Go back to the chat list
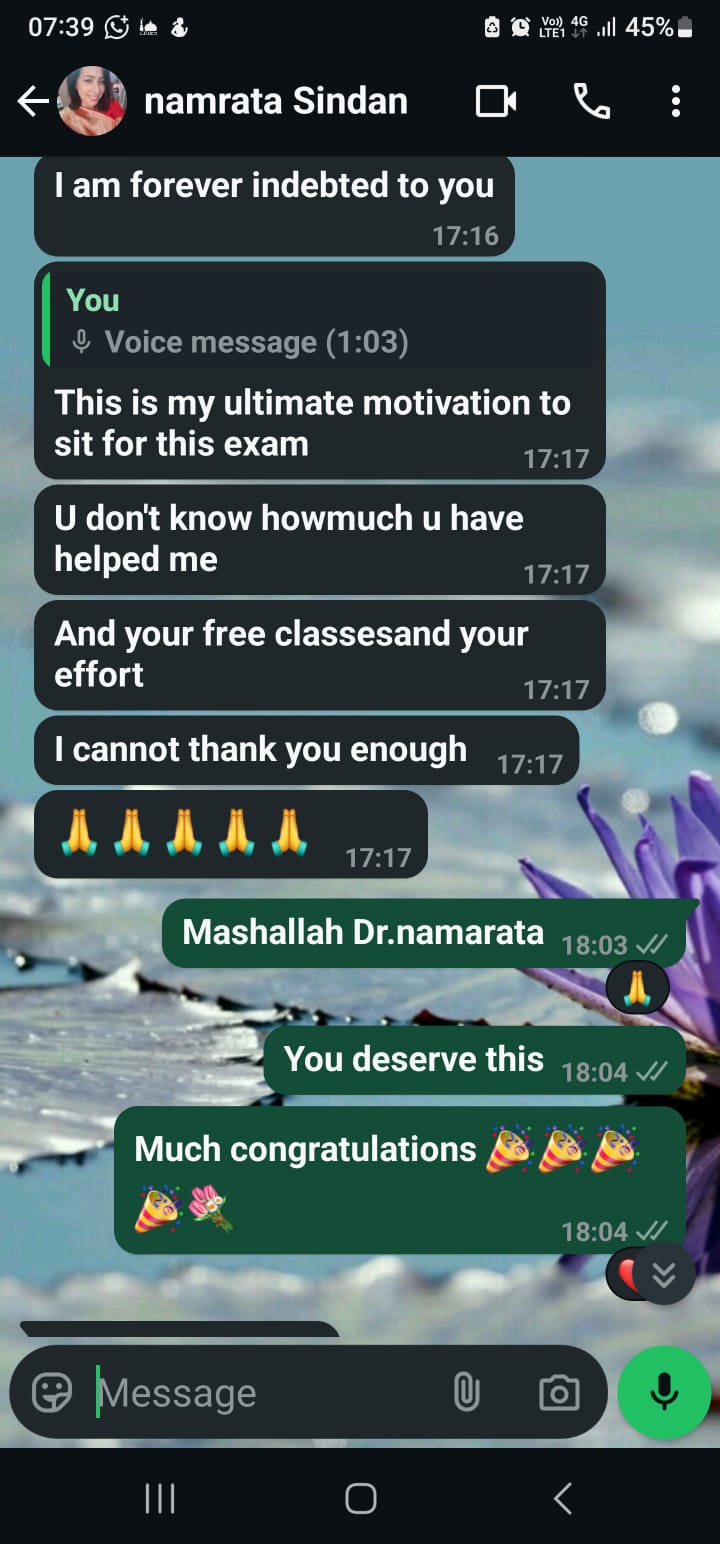 pos(32,101)
